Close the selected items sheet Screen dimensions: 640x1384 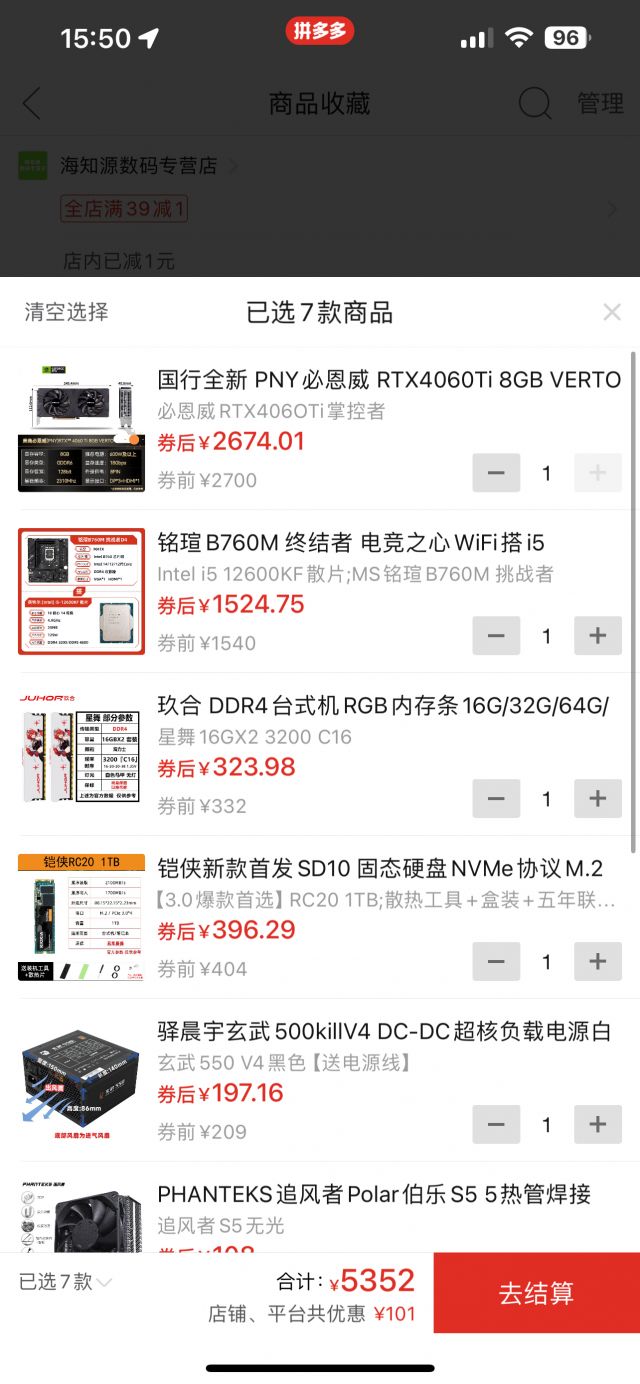click(612, 312)
